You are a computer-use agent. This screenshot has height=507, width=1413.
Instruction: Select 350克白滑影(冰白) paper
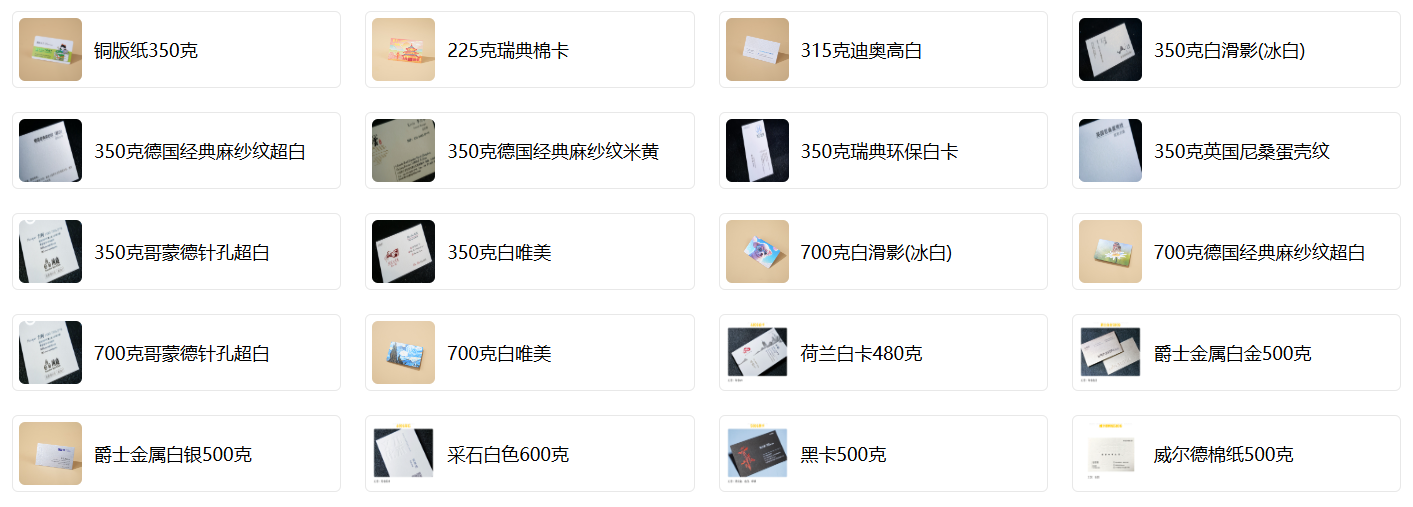click(x=1236, y=50)
